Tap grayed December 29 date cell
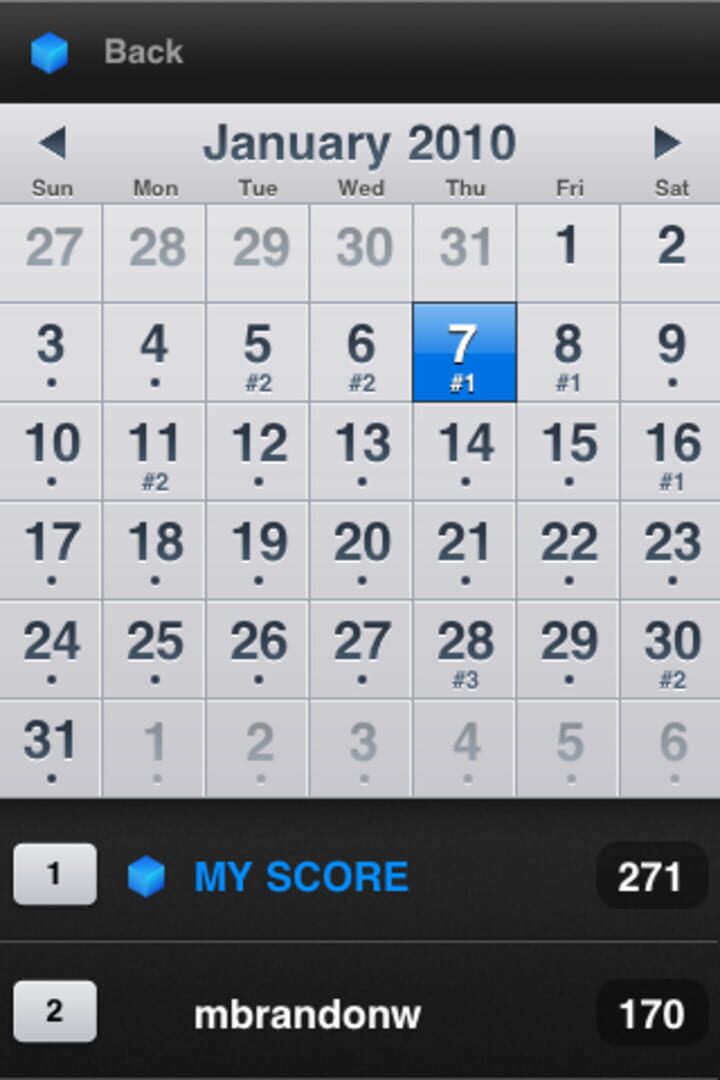720x1080 pixels. (x=258, y=252)
